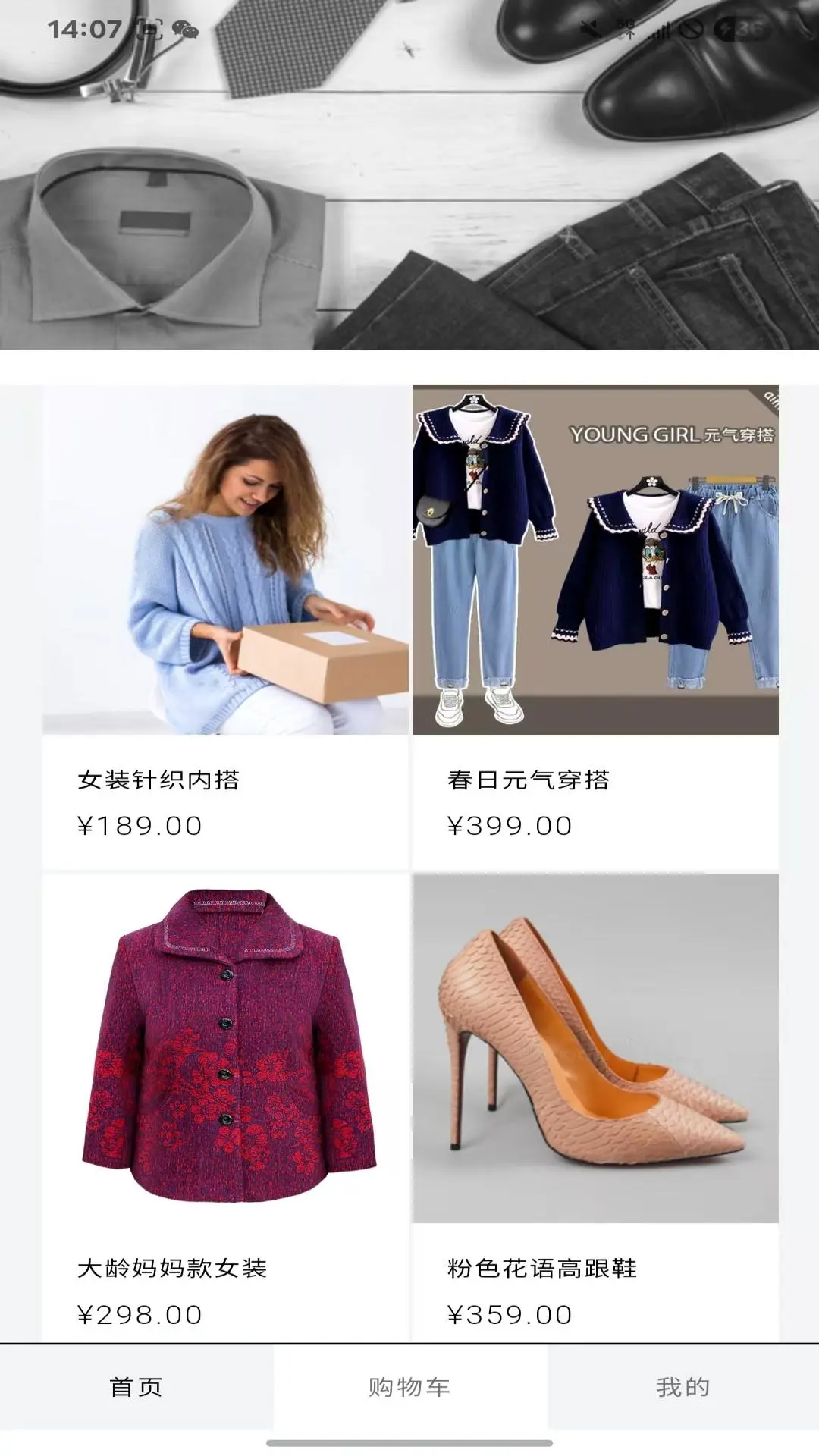This screenshot has height=1456, width=819.
Task: Open the WeChat notification icon
Action: pos(185,30)
